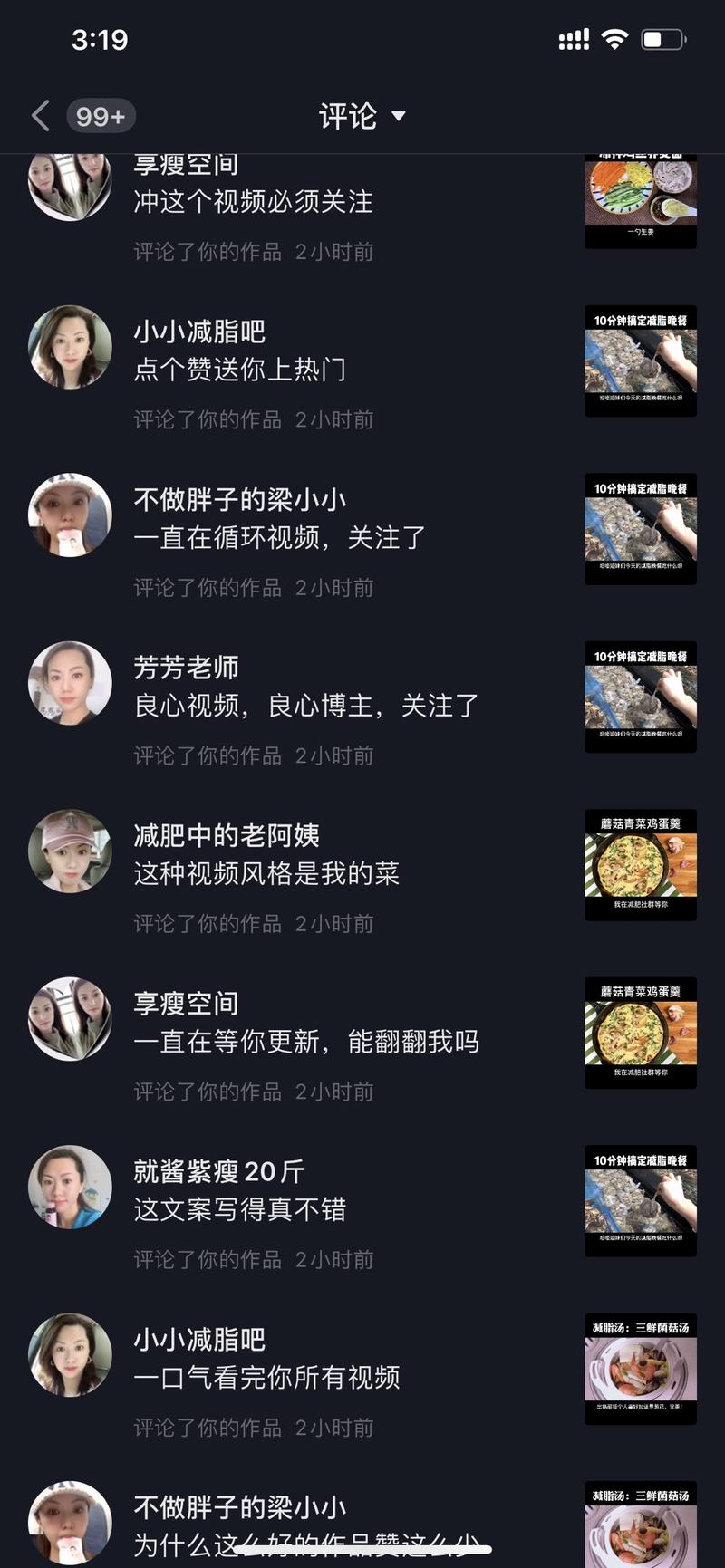Open 享瘦空间's profile avatar
Viewport: 725px width, 1568px height.
[70, 1020]
